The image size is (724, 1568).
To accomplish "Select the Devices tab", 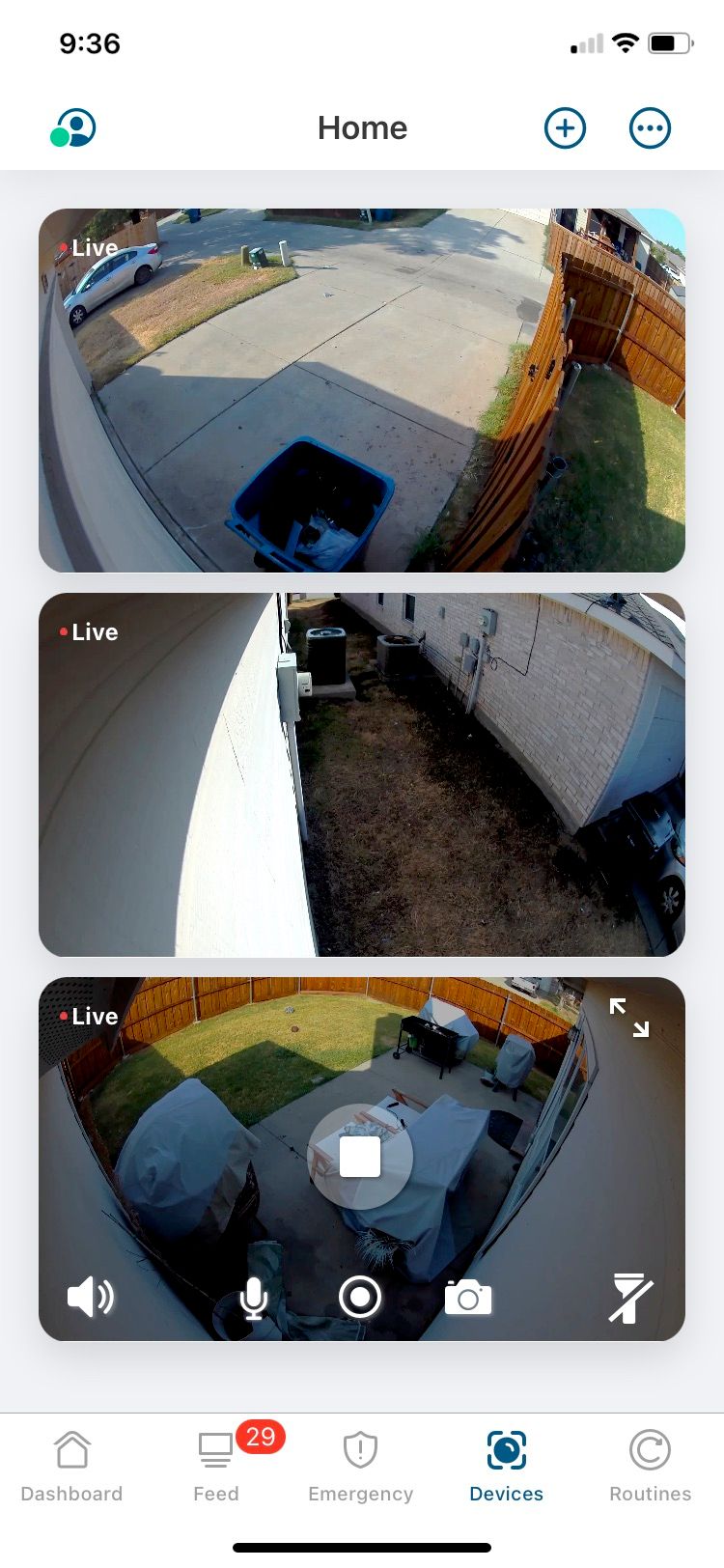I will tap(506, 1466).
